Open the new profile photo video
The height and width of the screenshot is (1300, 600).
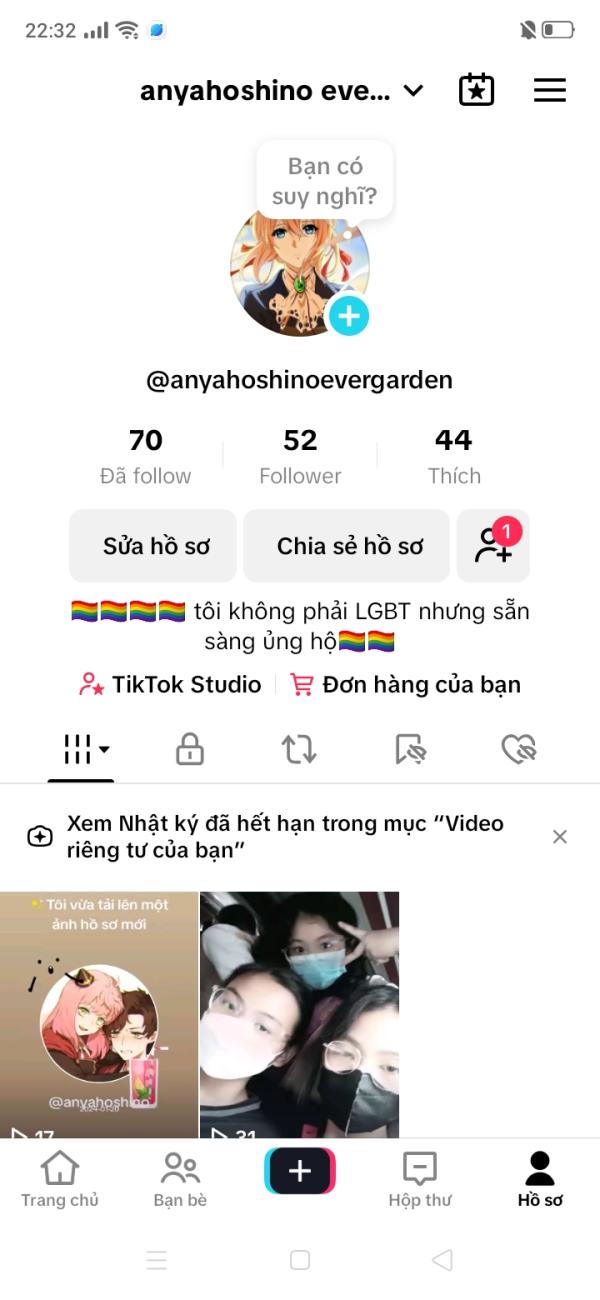99,1015
